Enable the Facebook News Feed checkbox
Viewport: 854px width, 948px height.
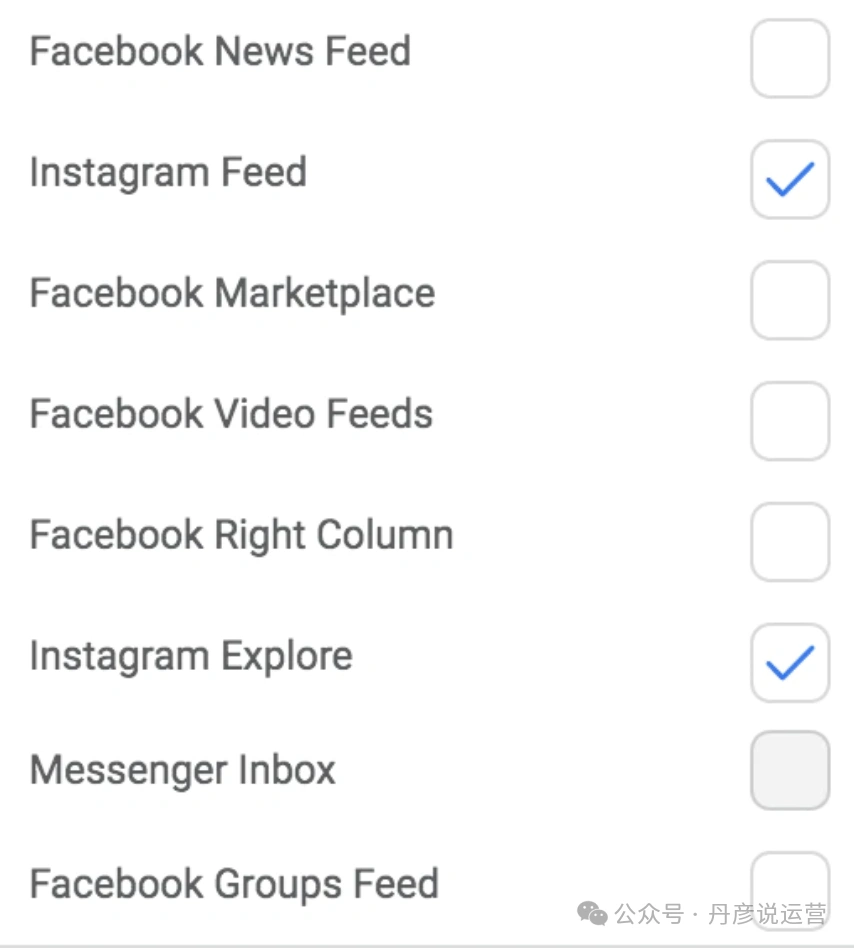click(x=790, y=60)
